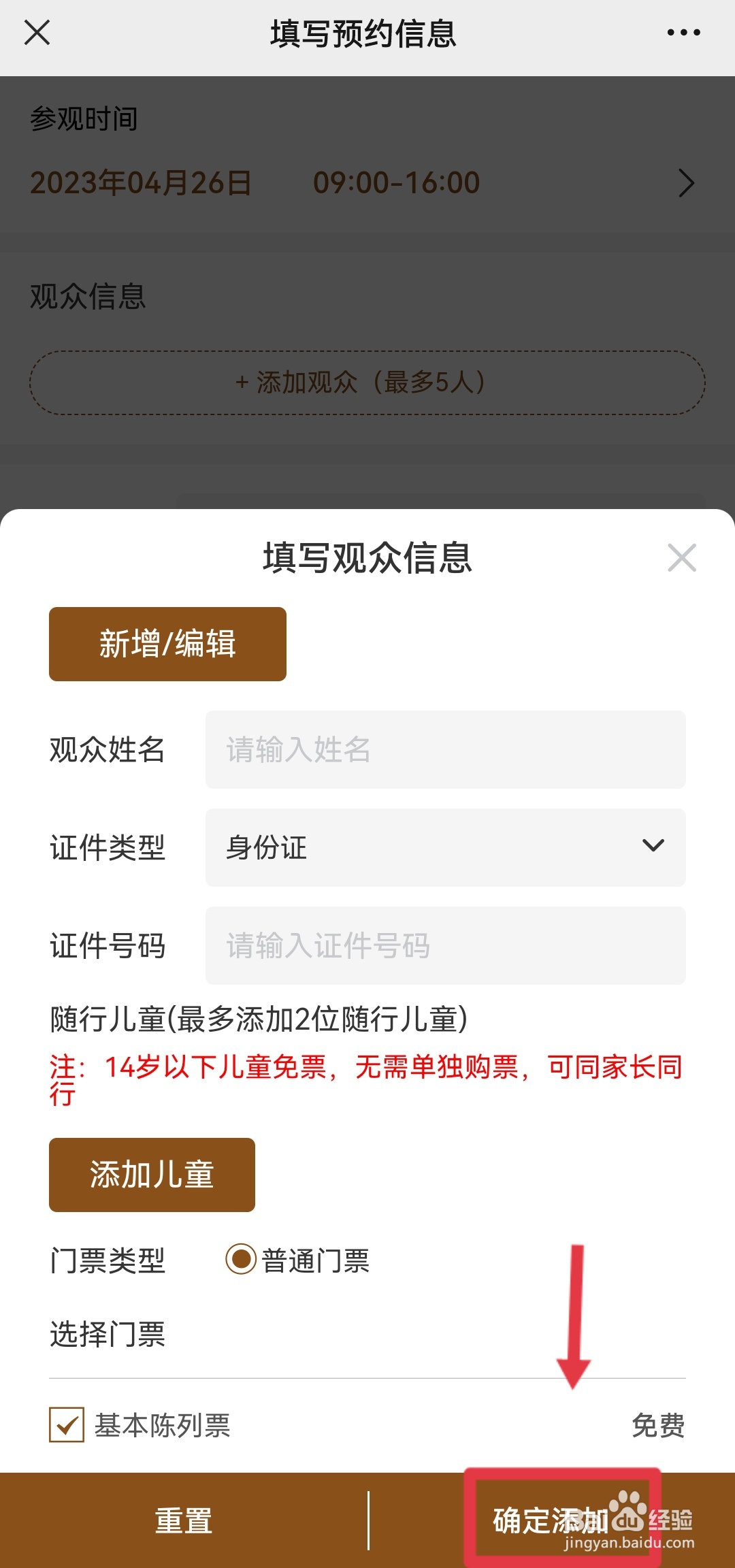Viewport: 735px width, 1568px height.
Task: Click 添加观众 to add a visitor
Action: pos(367,382)
